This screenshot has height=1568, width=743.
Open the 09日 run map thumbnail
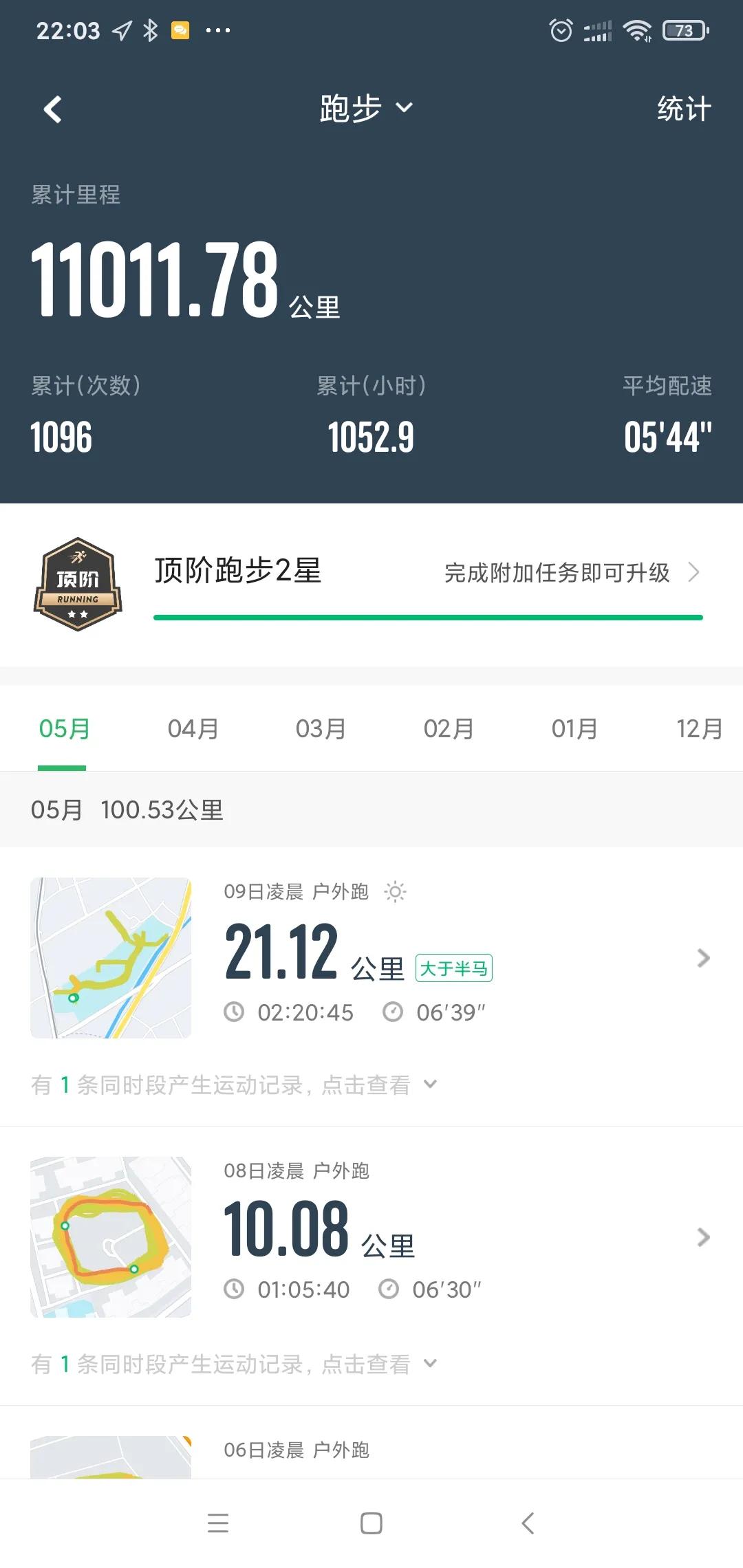point(111,956)
